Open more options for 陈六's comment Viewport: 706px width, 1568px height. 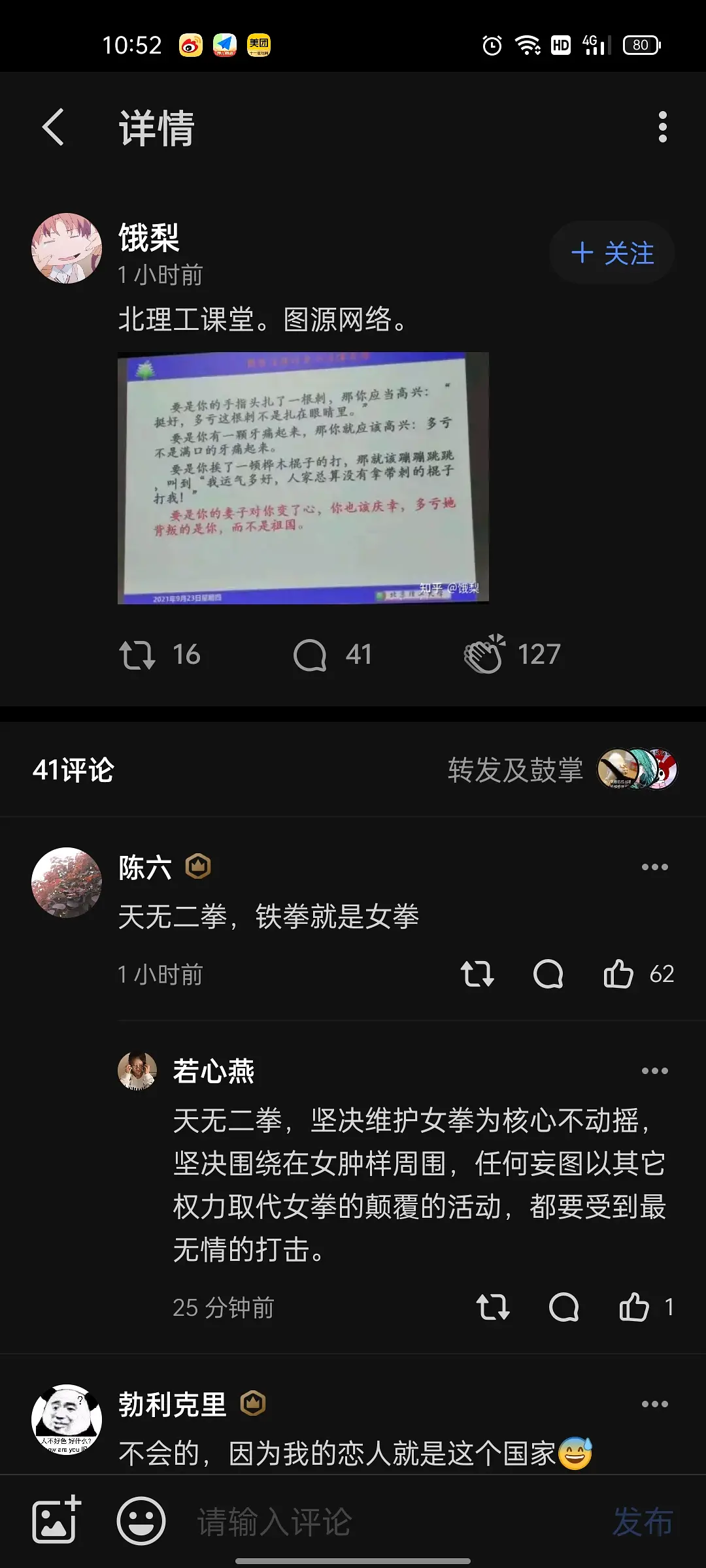click(654, 867)
